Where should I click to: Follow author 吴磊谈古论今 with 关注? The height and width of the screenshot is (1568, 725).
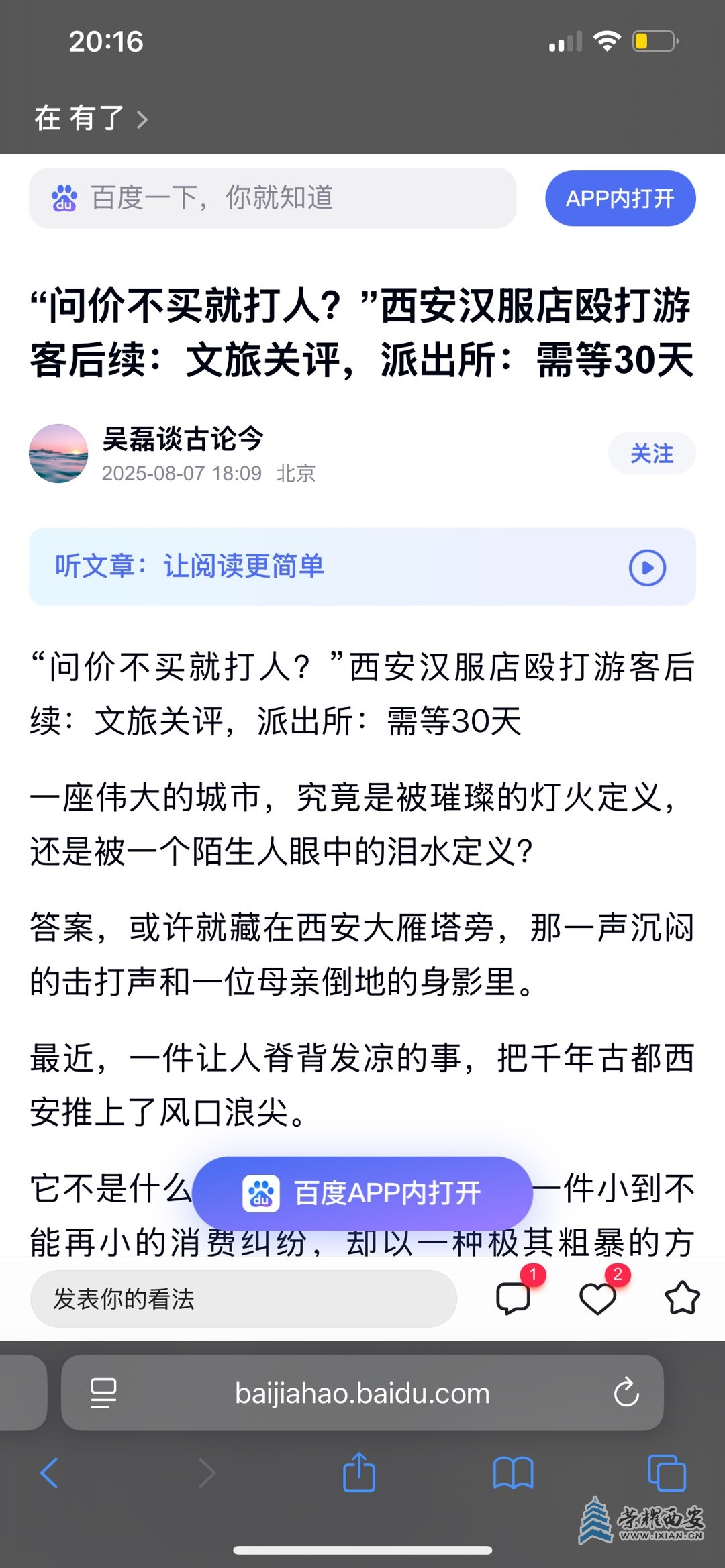(651, 454)
